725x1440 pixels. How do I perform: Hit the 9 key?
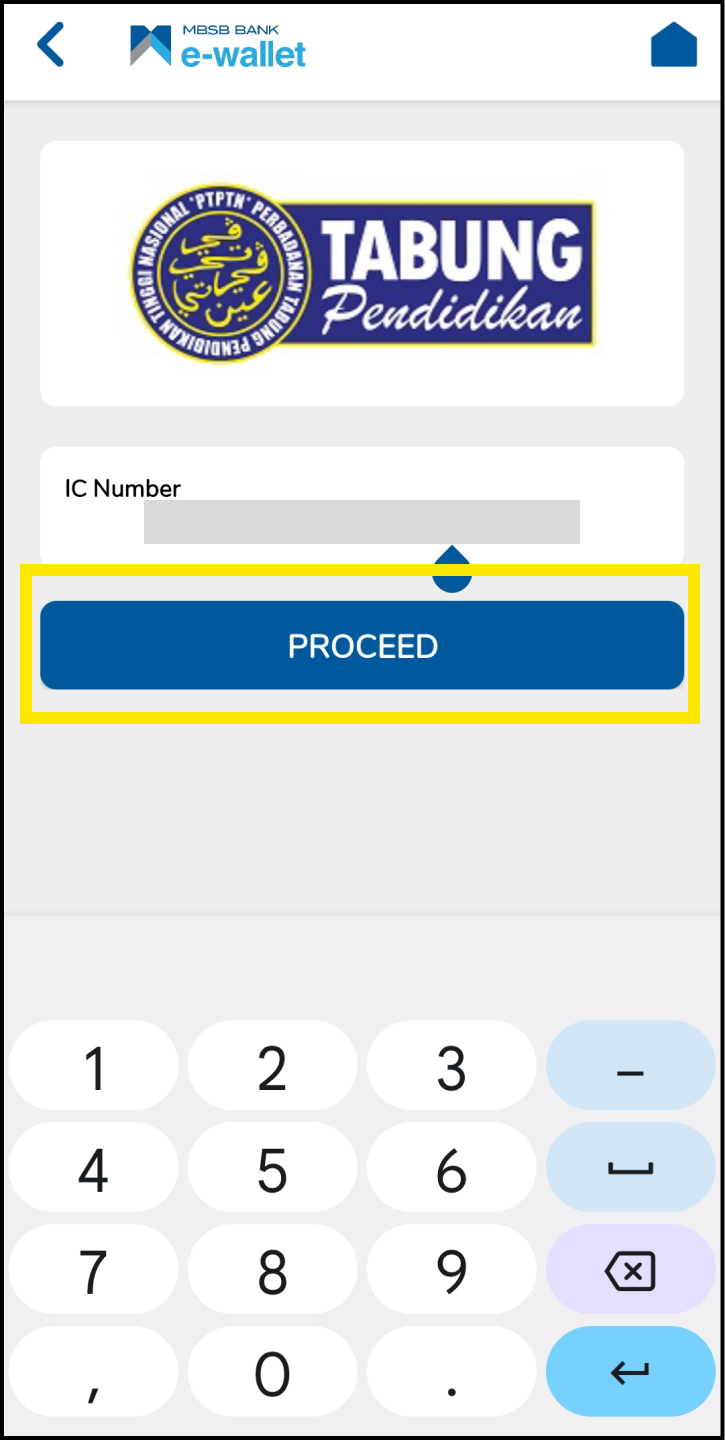451,1271
